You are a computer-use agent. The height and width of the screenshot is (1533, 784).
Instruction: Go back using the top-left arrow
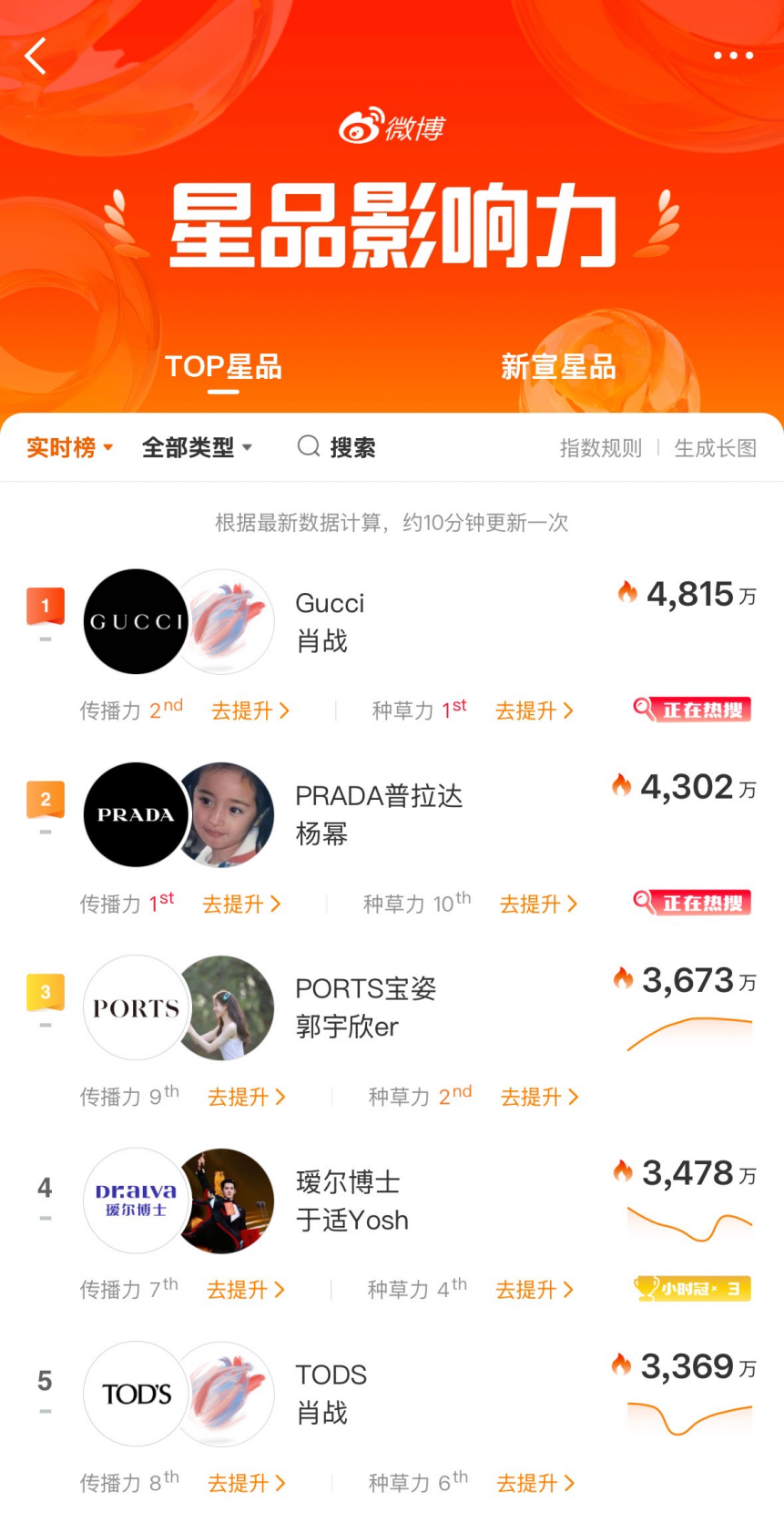pyautogui.click(x=36, y=56)
